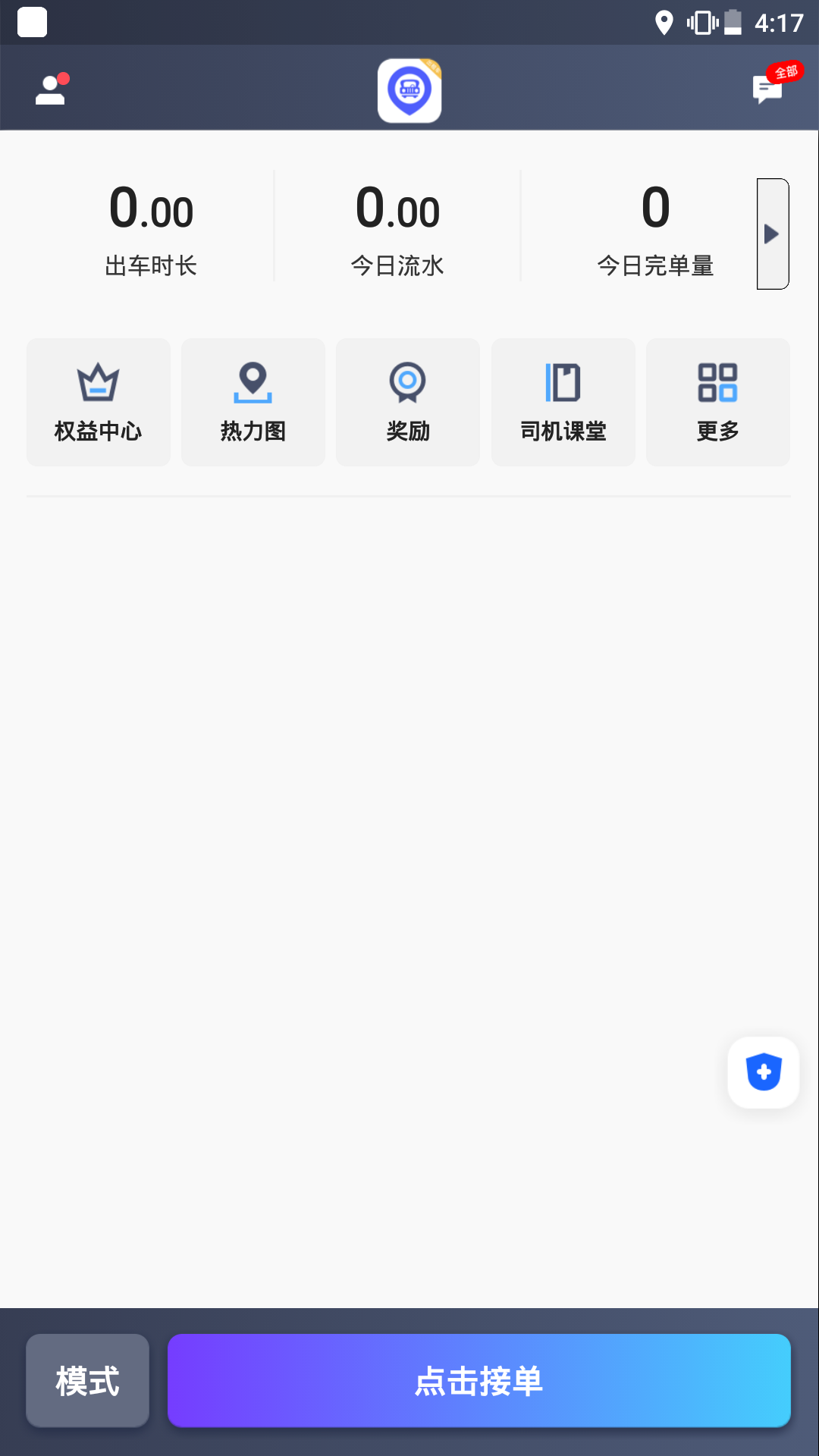Tap the location icon in status bar
This screenshot has height=1456, width=819.
click(666, 24)
